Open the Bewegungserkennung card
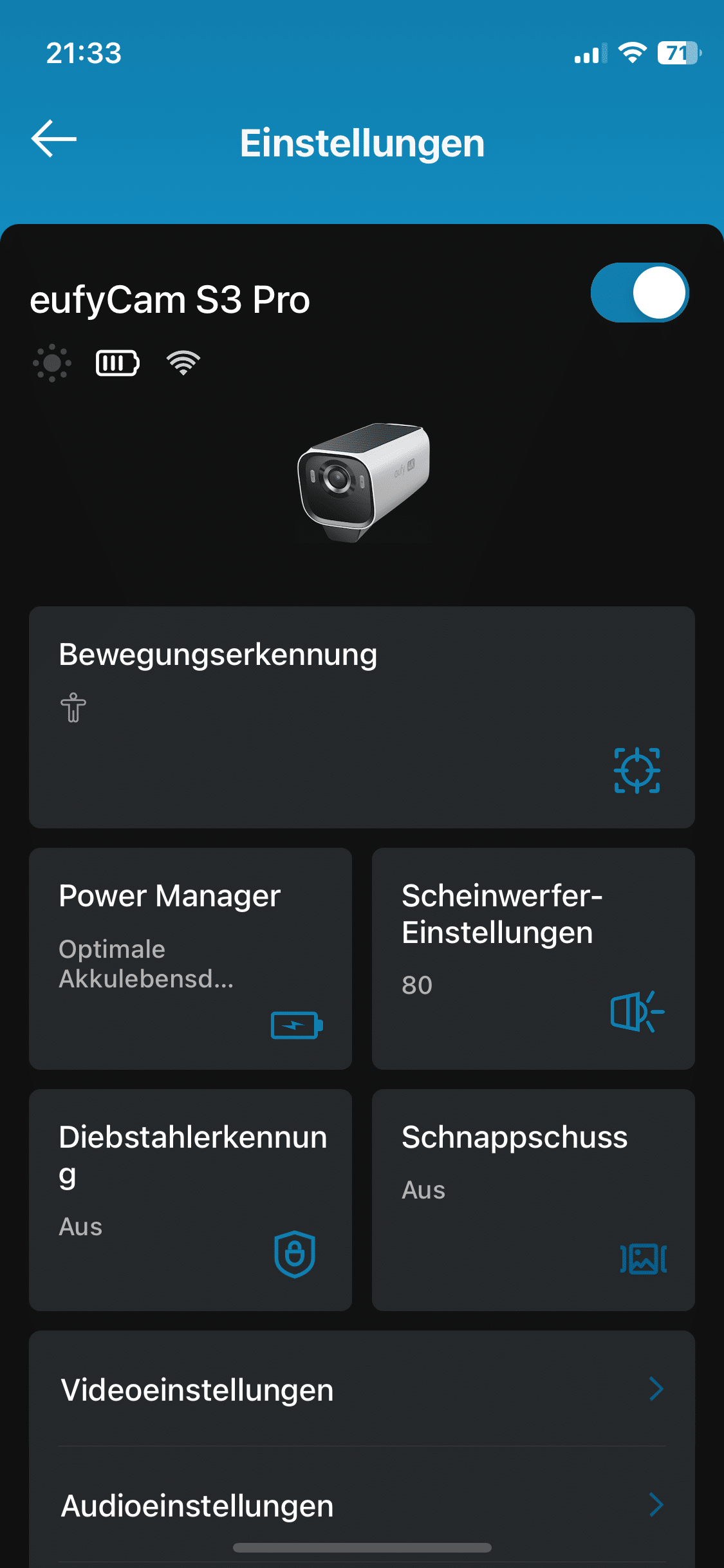The width and height of the screenshot is (724, 1568). click(x=362, y=717)
